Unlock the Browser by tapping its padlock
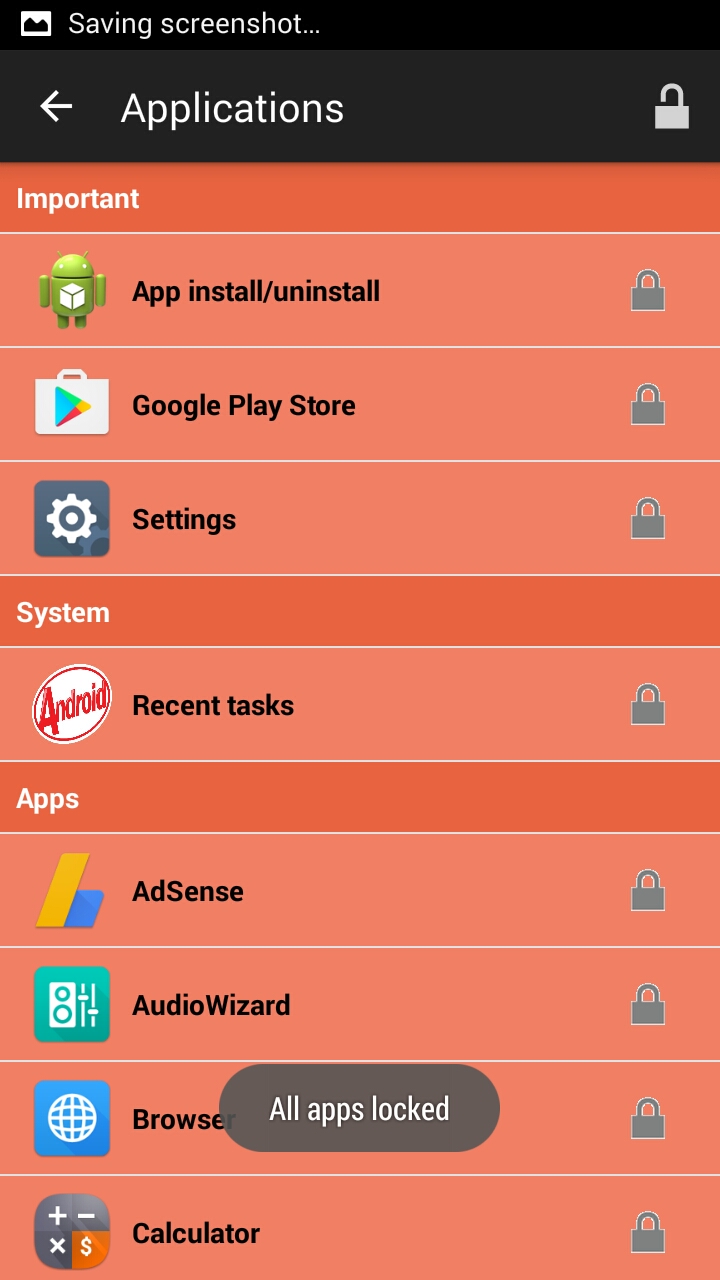 [x=648, y=1119]
